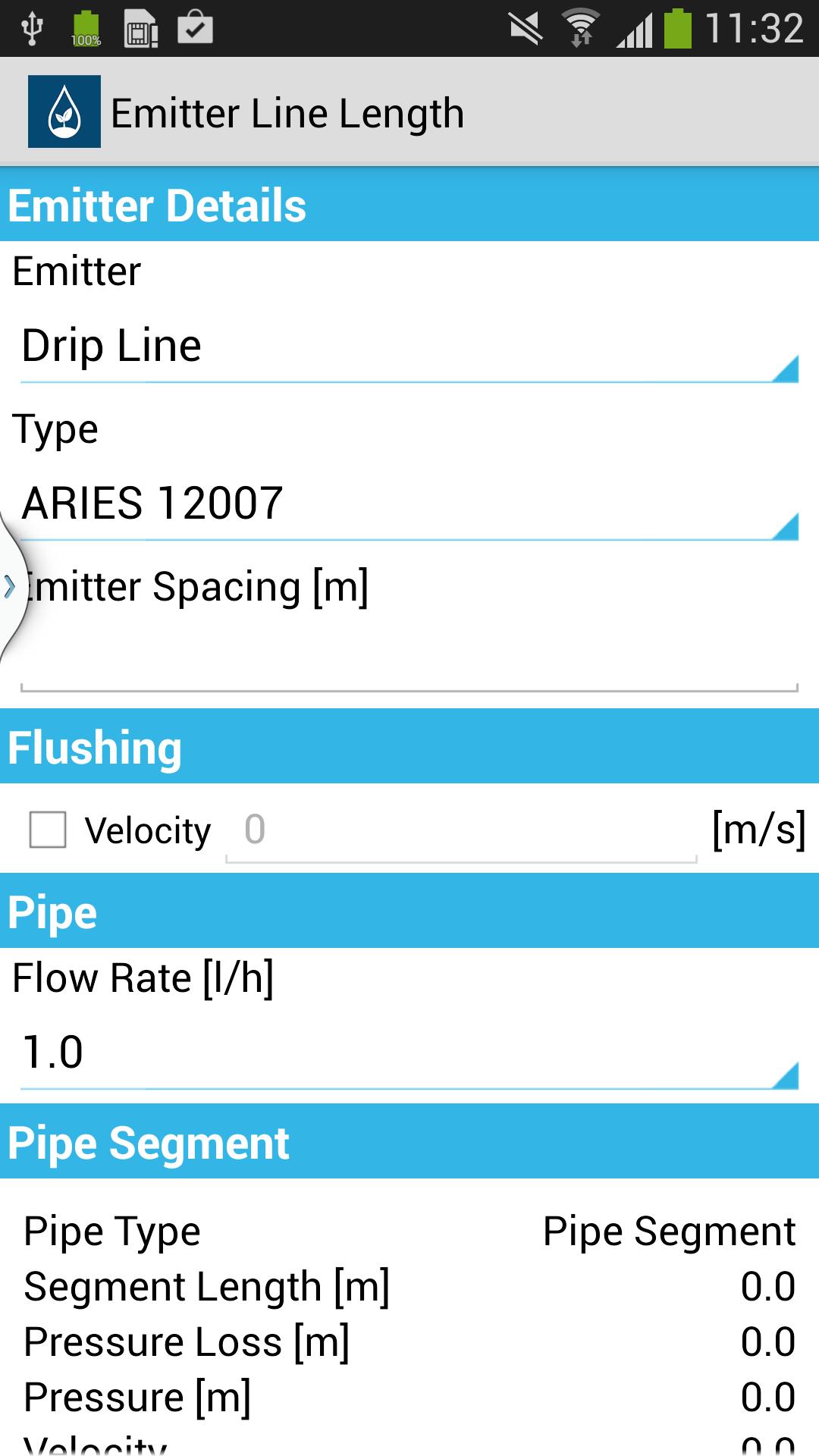Open the Flow Rate dropdown showing 1.0
Screen dimensions: 819x1456
pos(409,1053)
